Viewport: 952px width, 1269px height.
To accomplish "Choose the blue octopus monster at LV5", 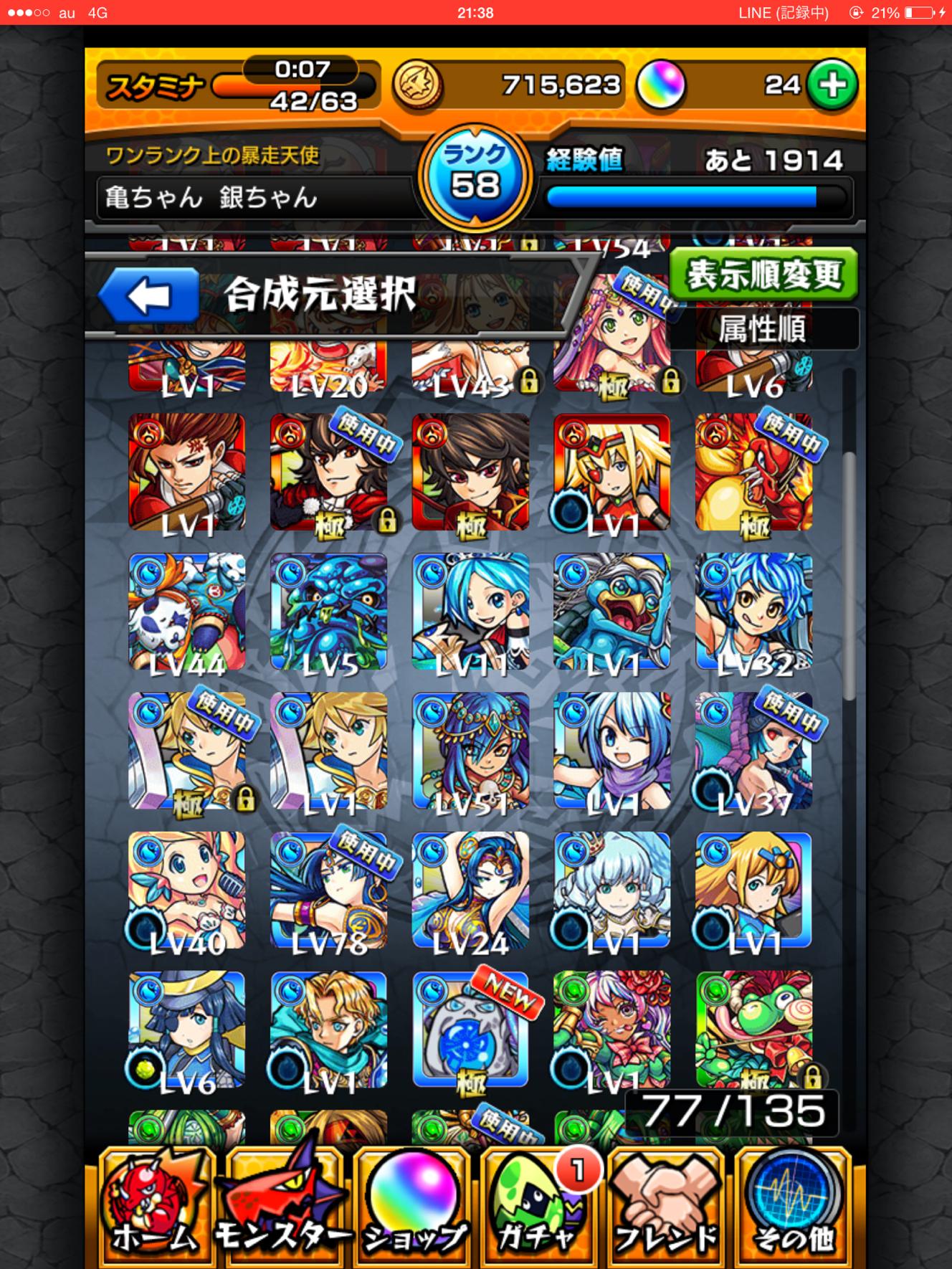I will [328, 612].
